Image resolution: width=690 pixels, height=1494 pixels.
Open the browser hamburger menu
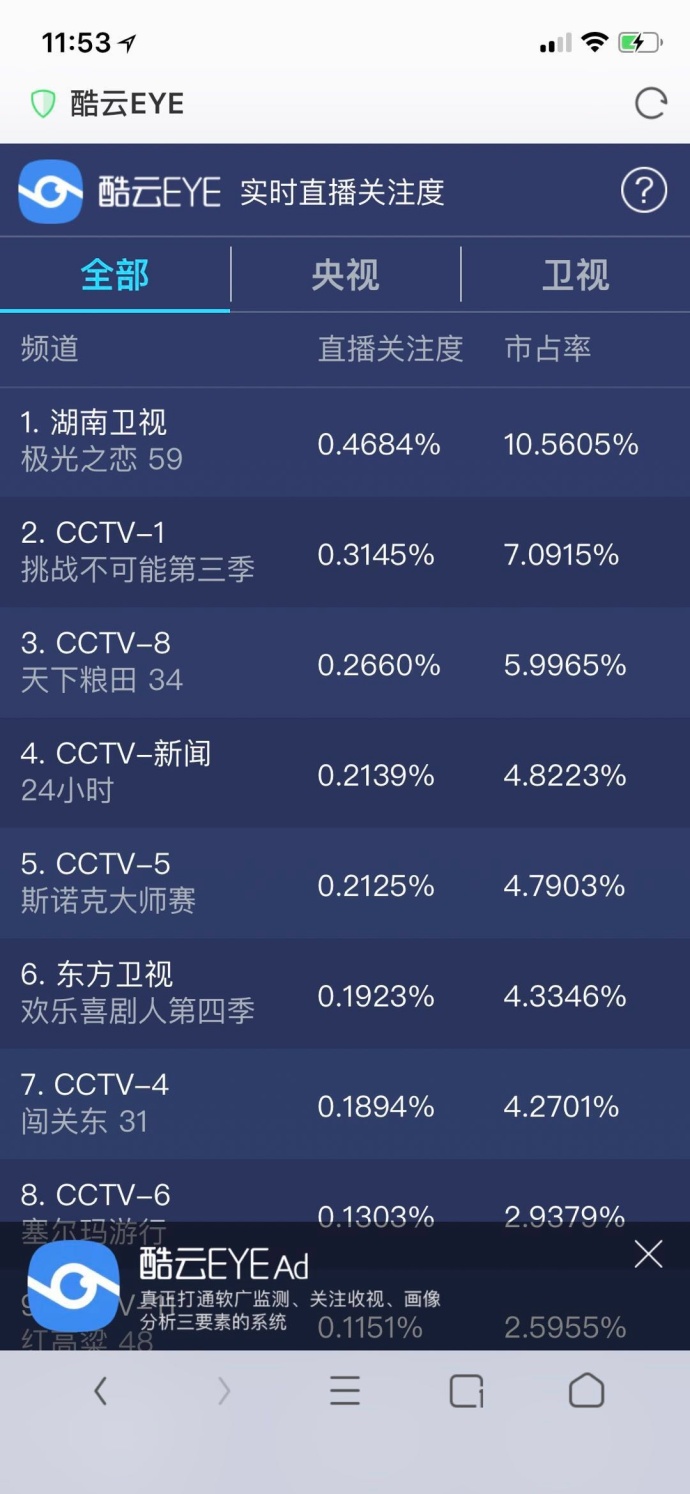pyautogui.click(x=345, y=1391)
